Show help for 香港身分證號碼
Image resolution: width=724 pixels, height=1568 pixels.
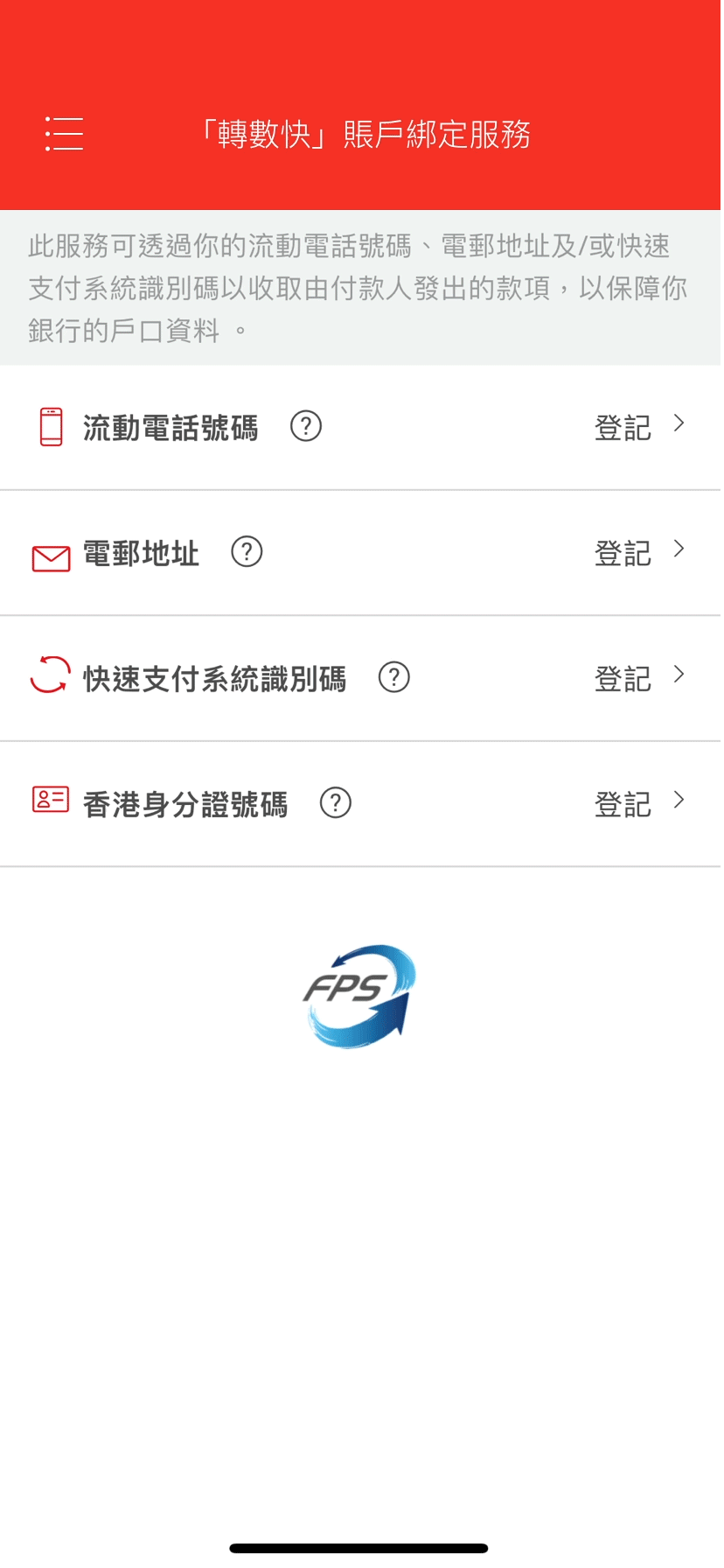pyautogui.click(x=336, y=803)
